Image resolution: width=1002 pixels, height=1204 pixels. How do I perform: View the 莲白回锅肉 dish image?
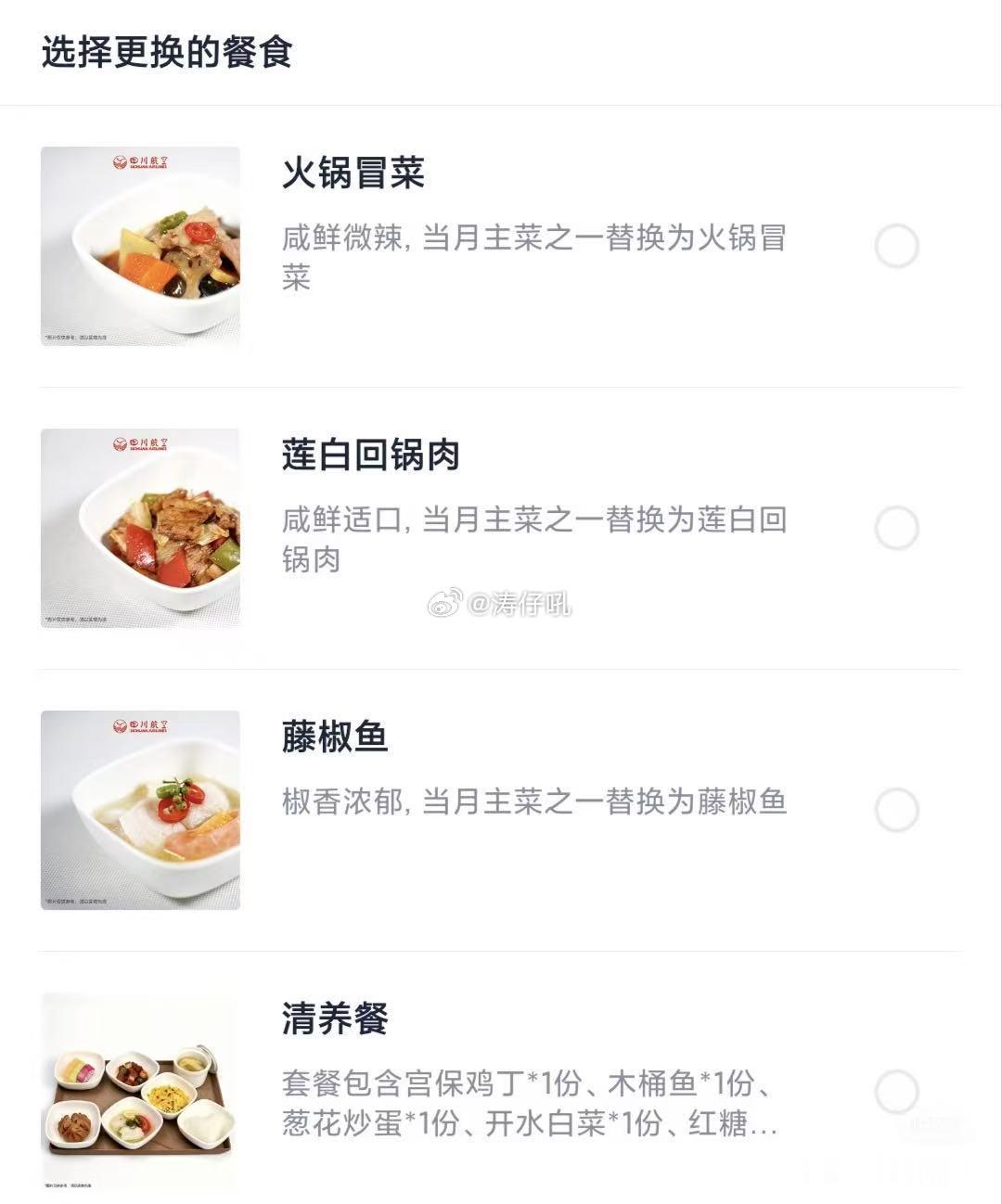tap(140, 529)
